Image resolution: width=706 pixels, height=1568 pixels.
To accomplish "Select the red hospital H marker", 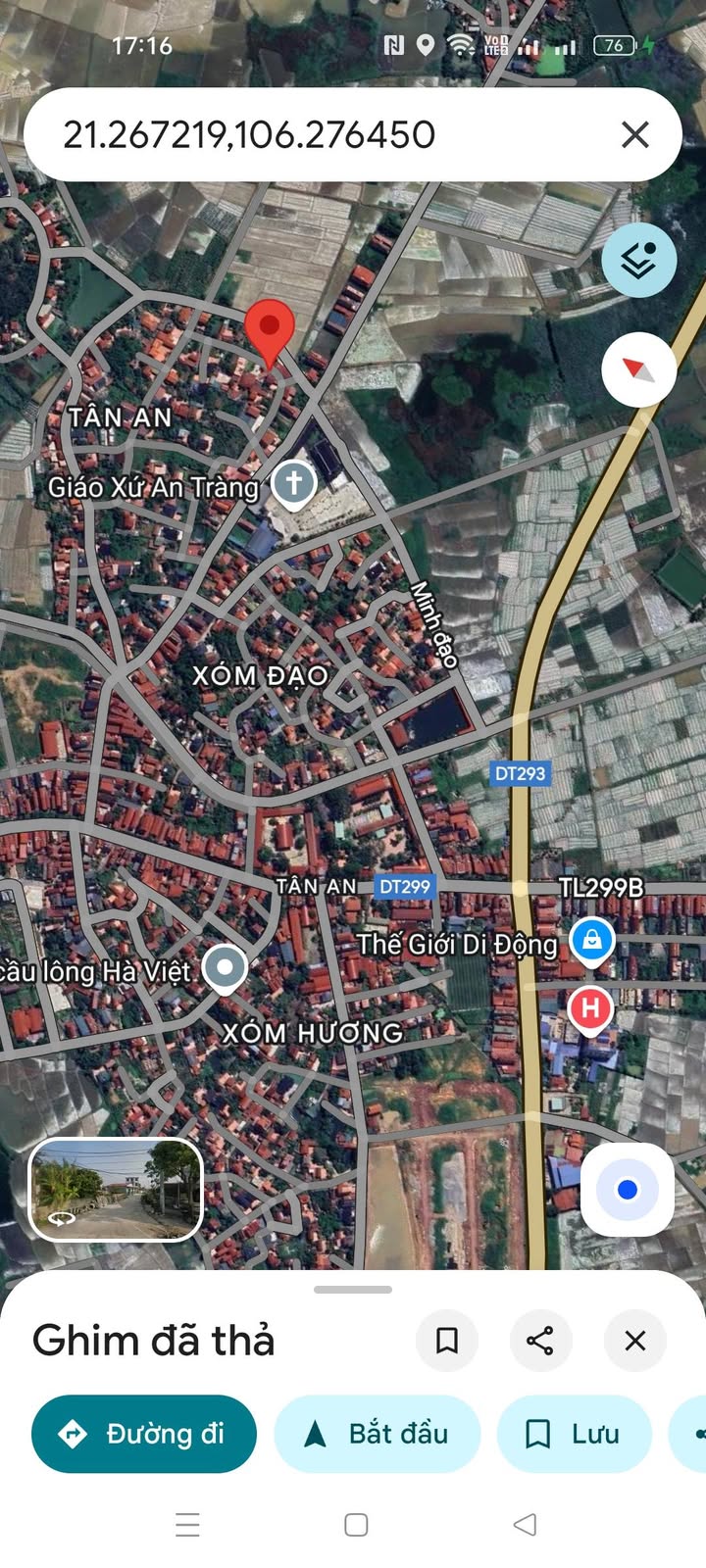I will click(590, 1008).
